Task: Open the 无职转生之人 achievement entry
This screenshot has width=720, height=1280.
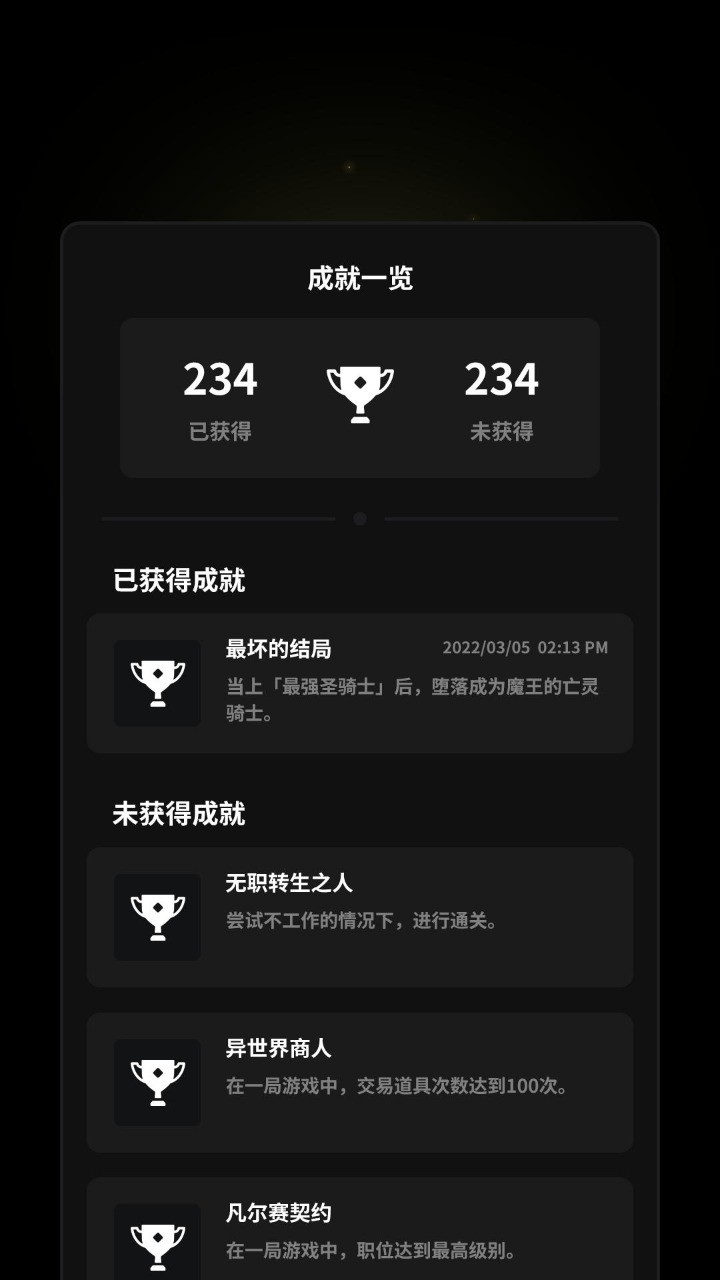Action: (x=360, y=917)
